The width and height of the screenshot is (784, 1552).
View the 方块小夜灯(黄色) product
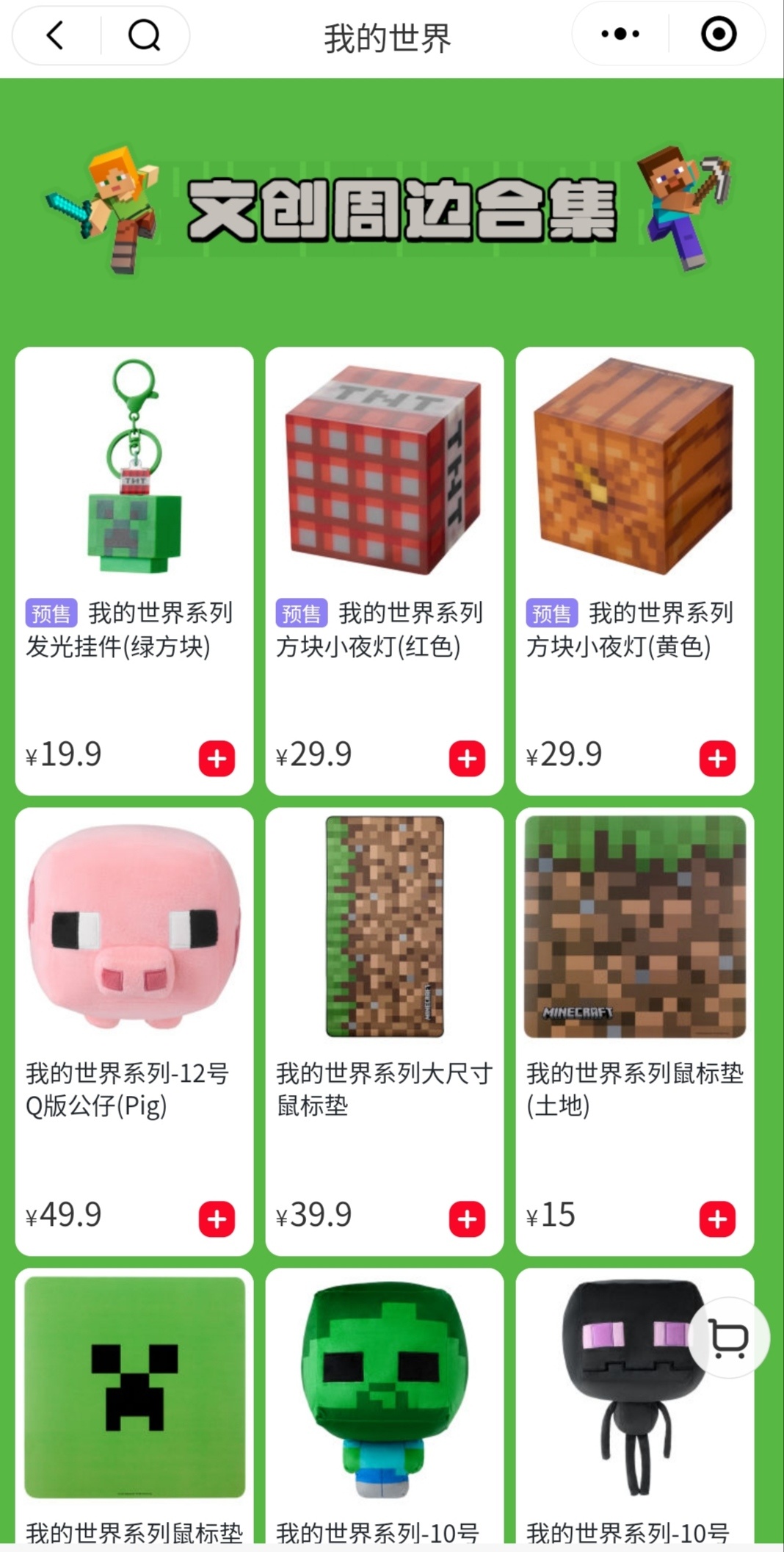click(x=634, y=470)
